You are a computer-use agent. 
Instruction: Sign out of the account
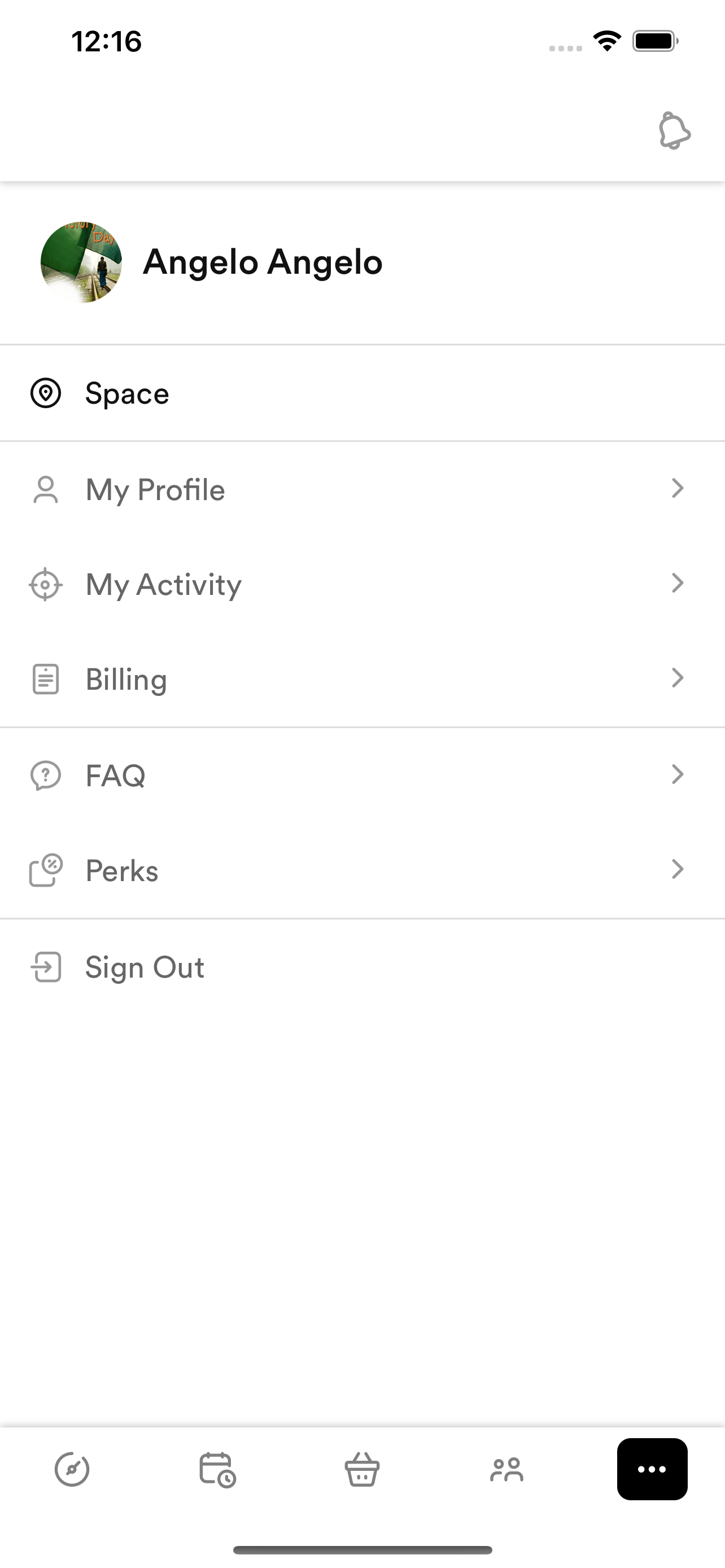pos(362,967)
